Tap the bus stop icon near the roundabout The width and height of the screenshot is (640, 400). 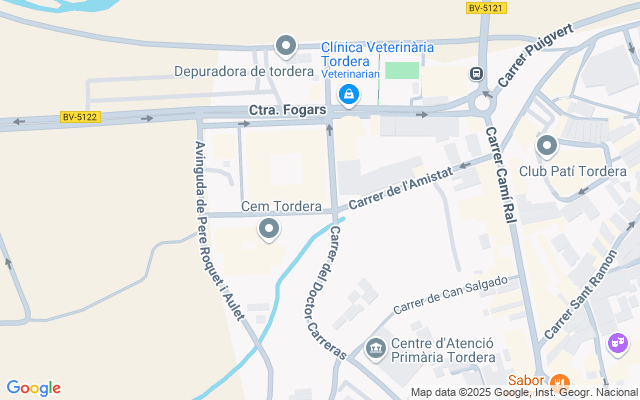[x=477, y=73]
